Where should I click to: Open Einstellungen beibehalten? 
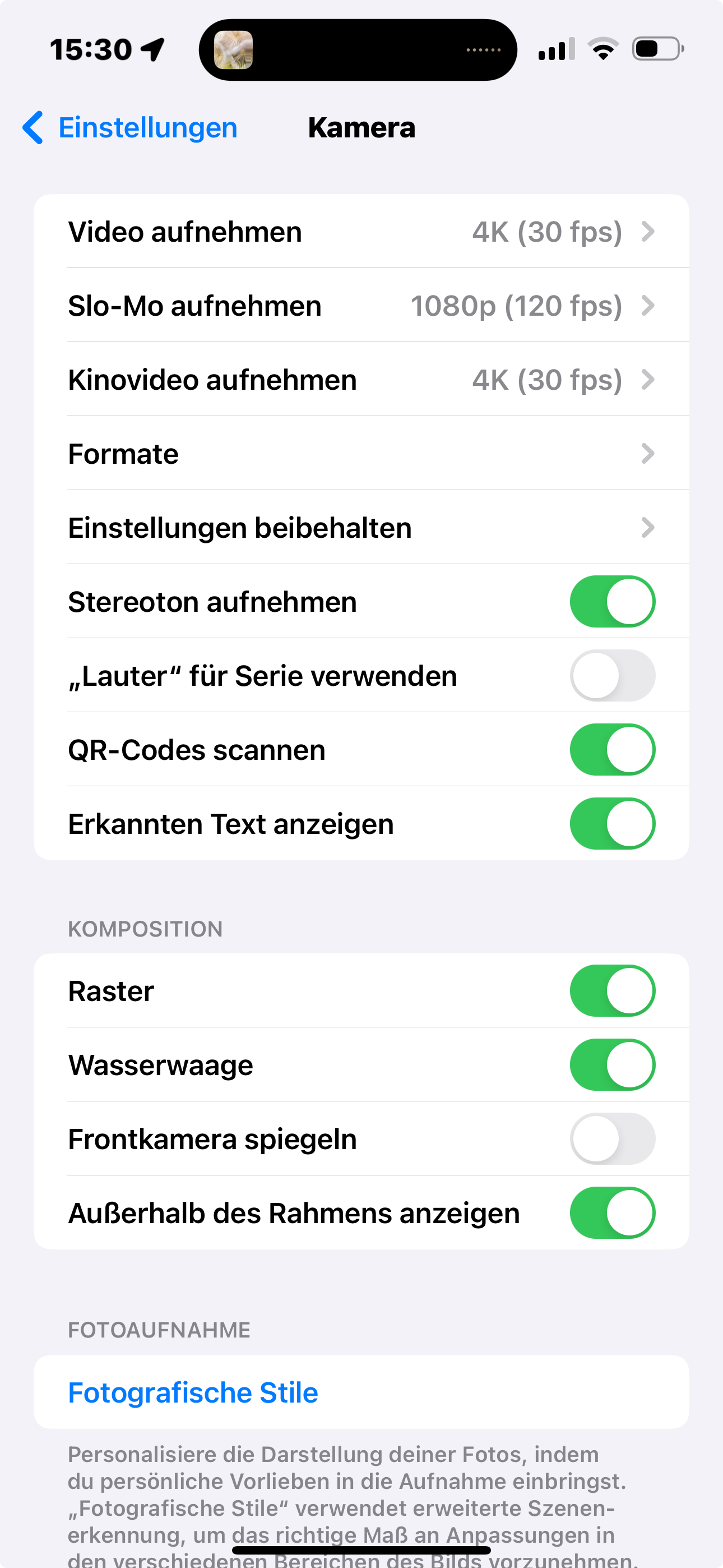pyautogui.click(x=361, y=528)
